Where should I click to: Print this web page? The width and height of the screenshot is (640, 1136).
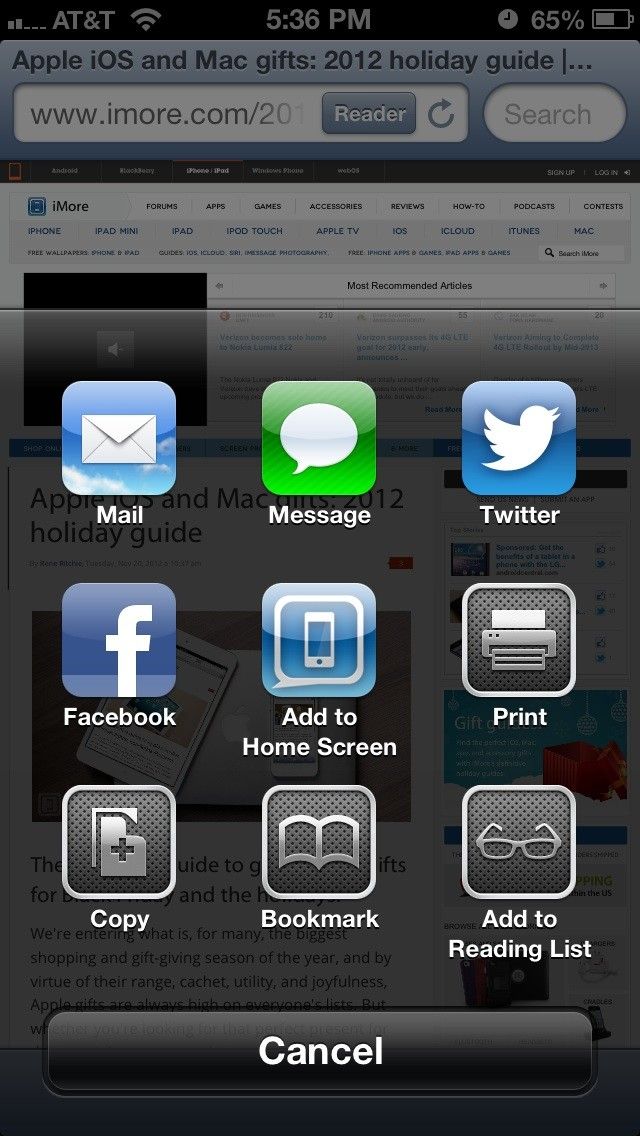point(519,640)
